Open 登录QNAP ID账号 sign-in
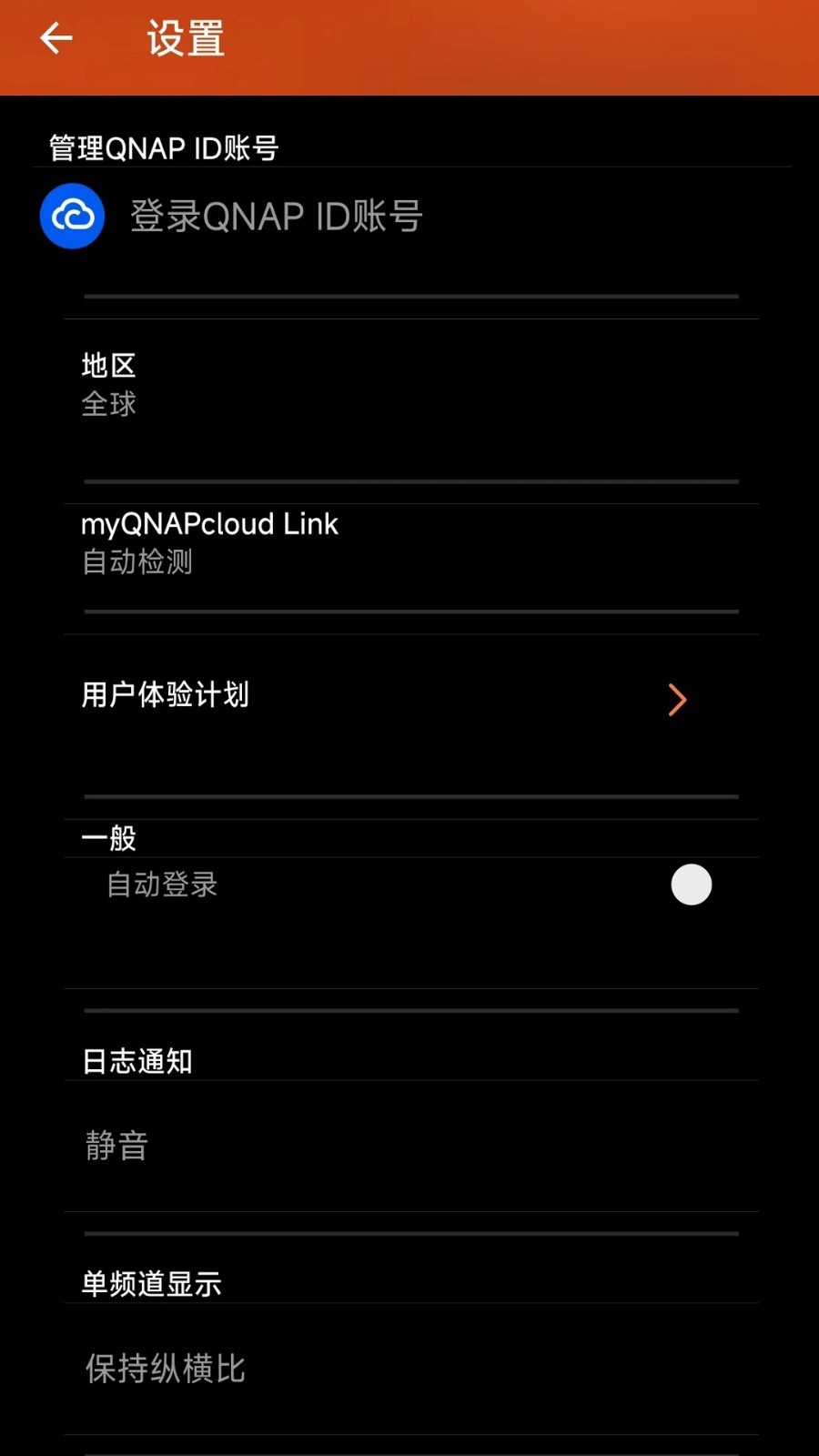This screenshot has height=1456, width=819. (x=275, y=217)
